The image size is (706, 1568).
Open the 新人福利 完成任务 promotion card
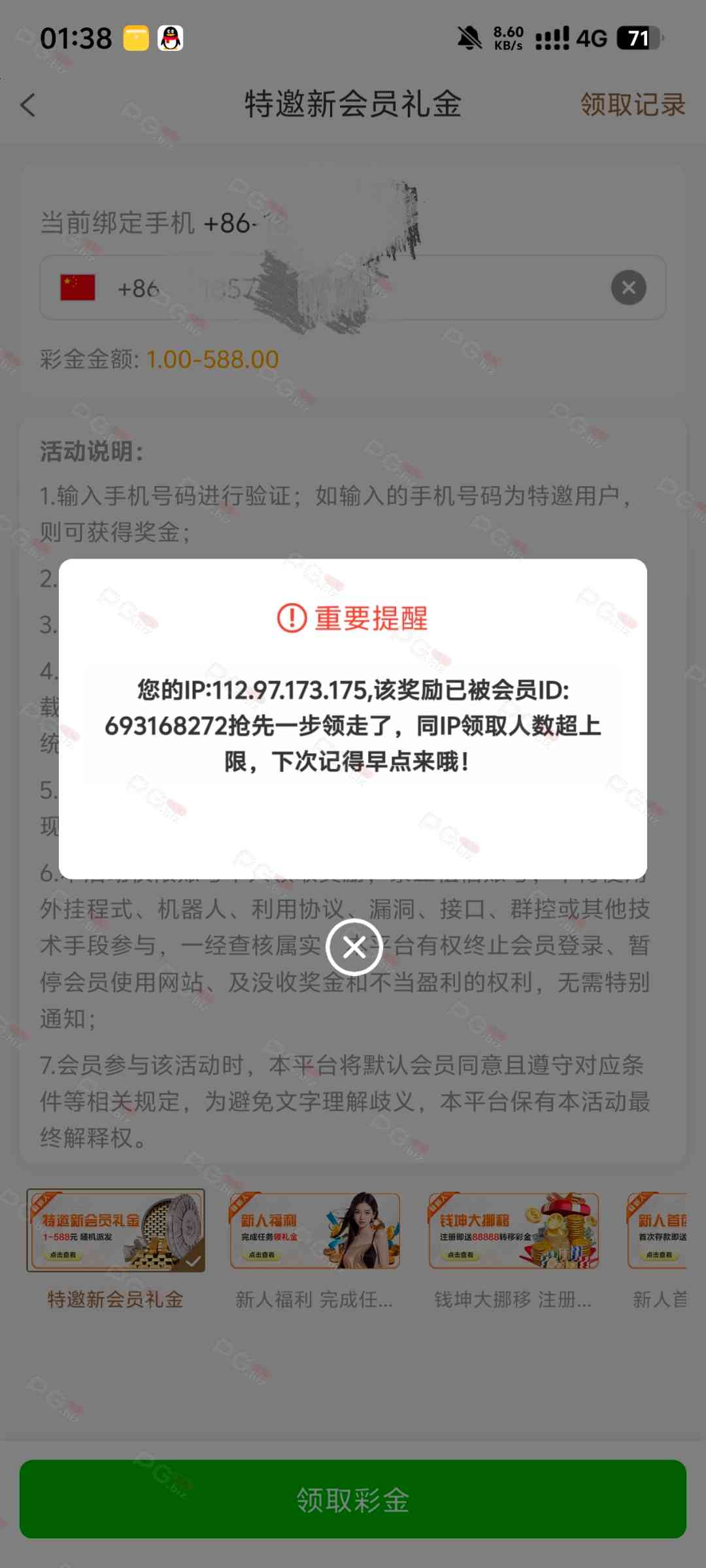314,1230
